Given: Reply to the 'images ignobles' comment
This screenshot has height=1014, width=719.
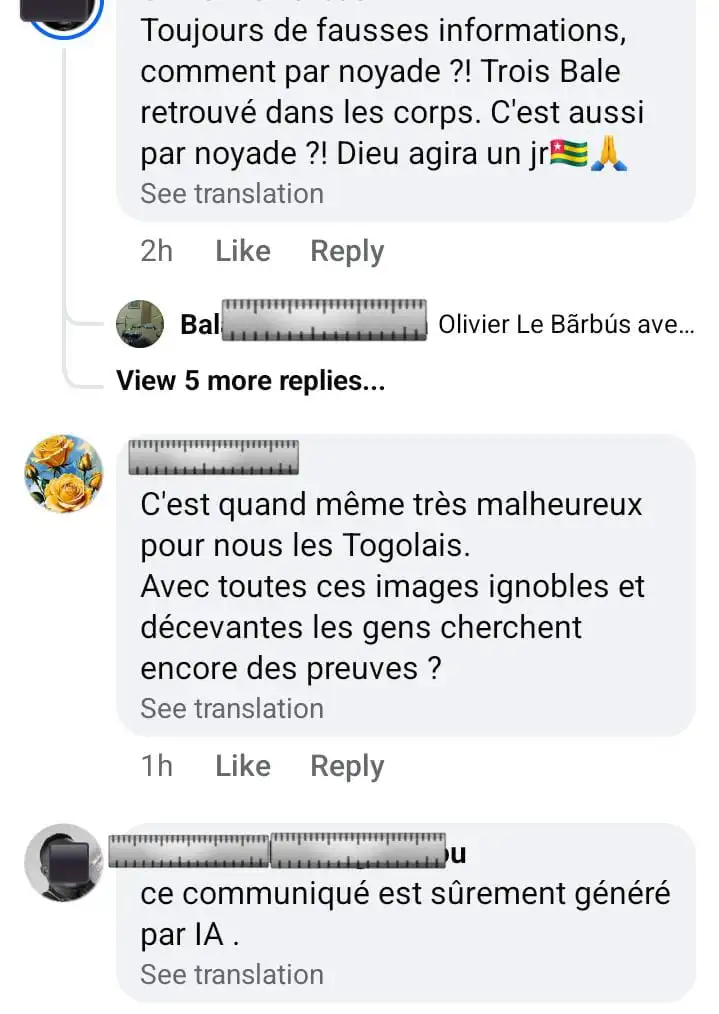Looking at the screenshot, I should 346,766.
